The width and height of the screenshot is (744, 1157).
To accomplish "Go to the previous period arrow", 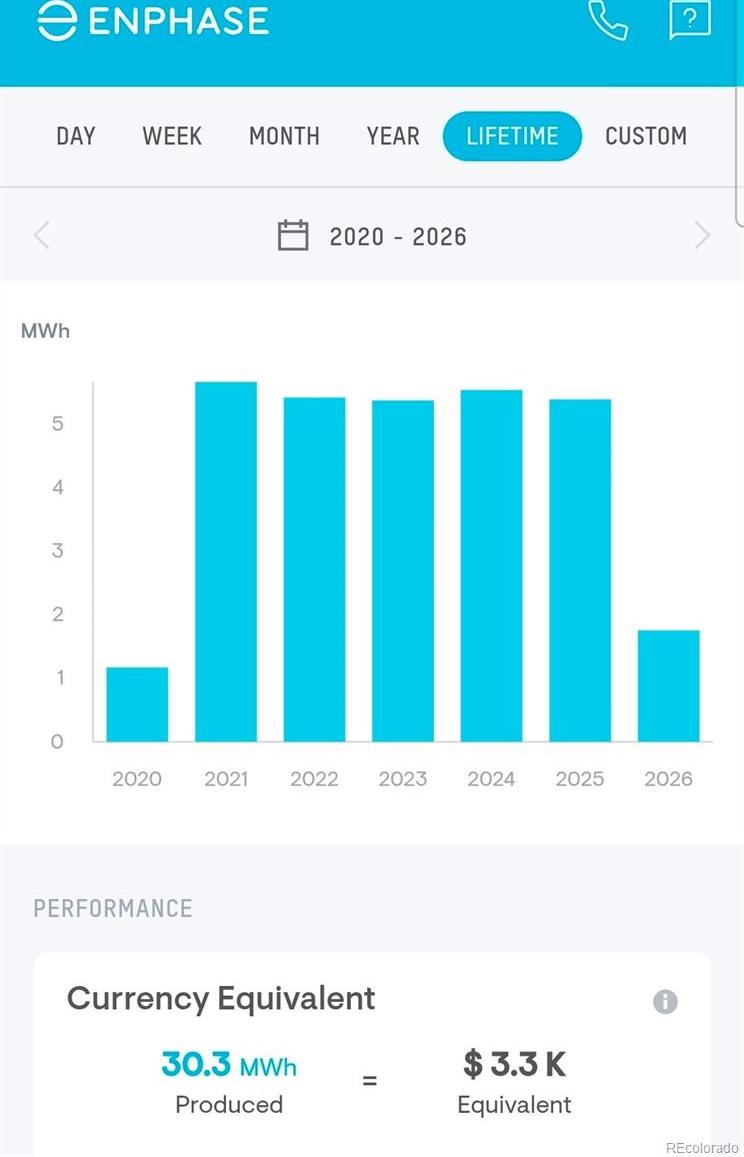I will pos(42,236).
